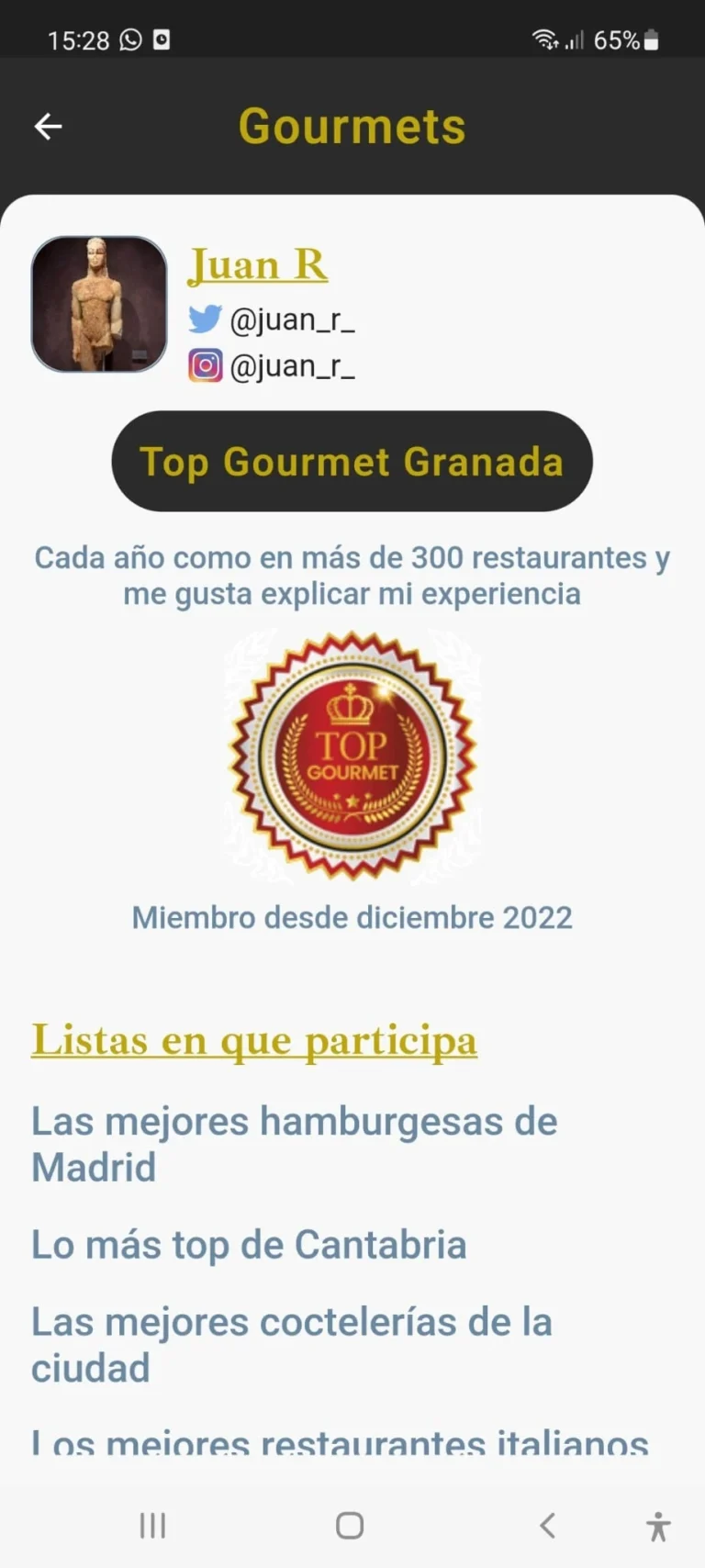Open list Las mejores hamburgesas de Madrid
Image resolution: width=705 pixels, height=1568 pixels.
pos(294,1144)
